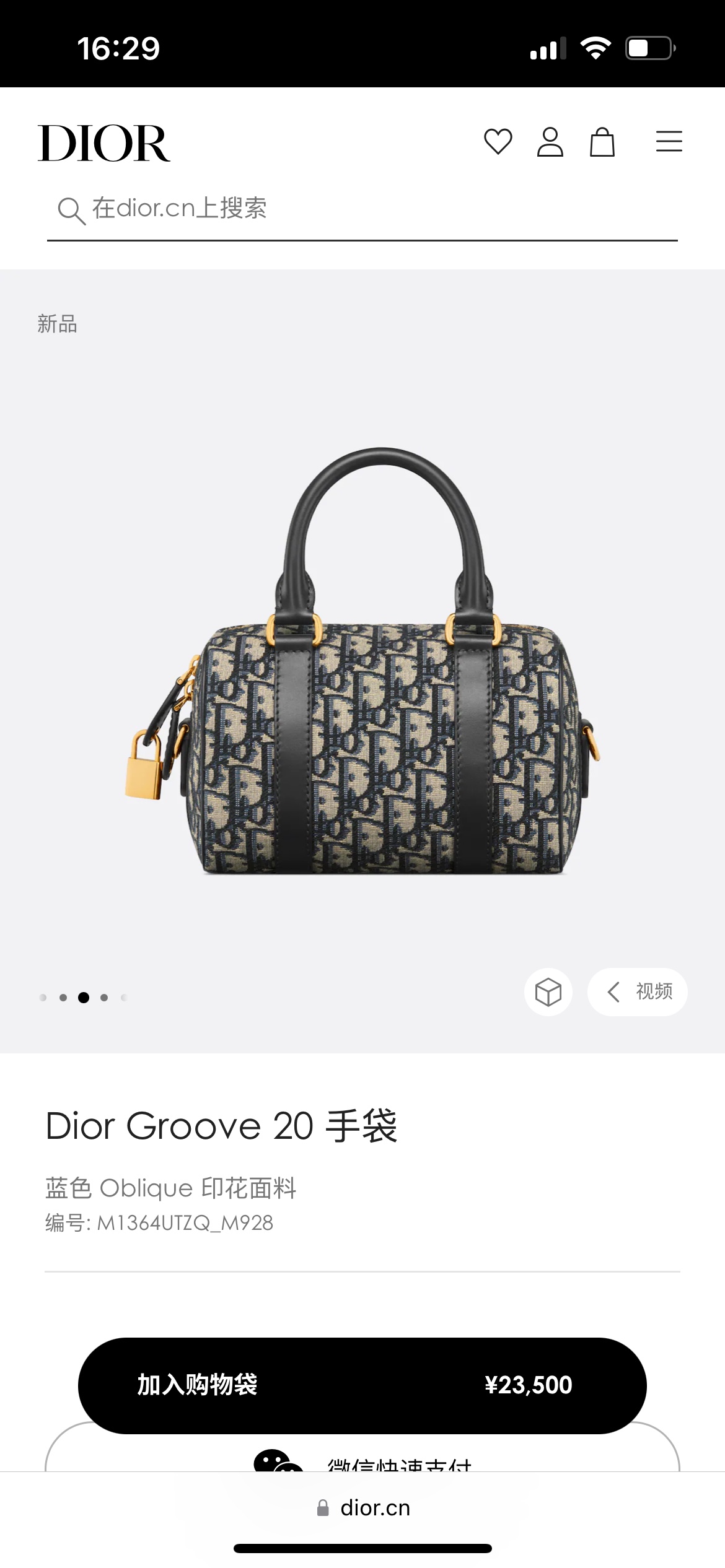This screenshot has height=1568, width=725.
Task: Open the hamburger menu
Action: tap(669, 141)
